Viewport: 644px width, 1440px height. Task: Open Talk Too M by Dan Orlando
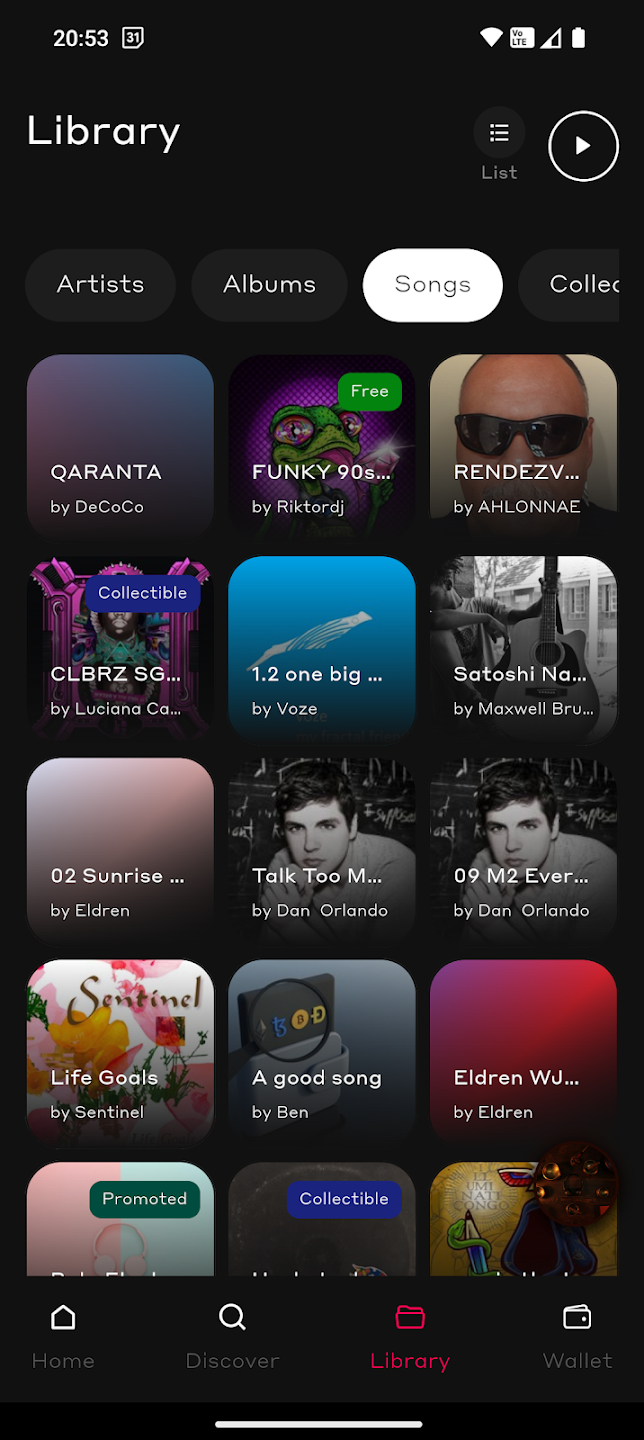click(322, 852)
